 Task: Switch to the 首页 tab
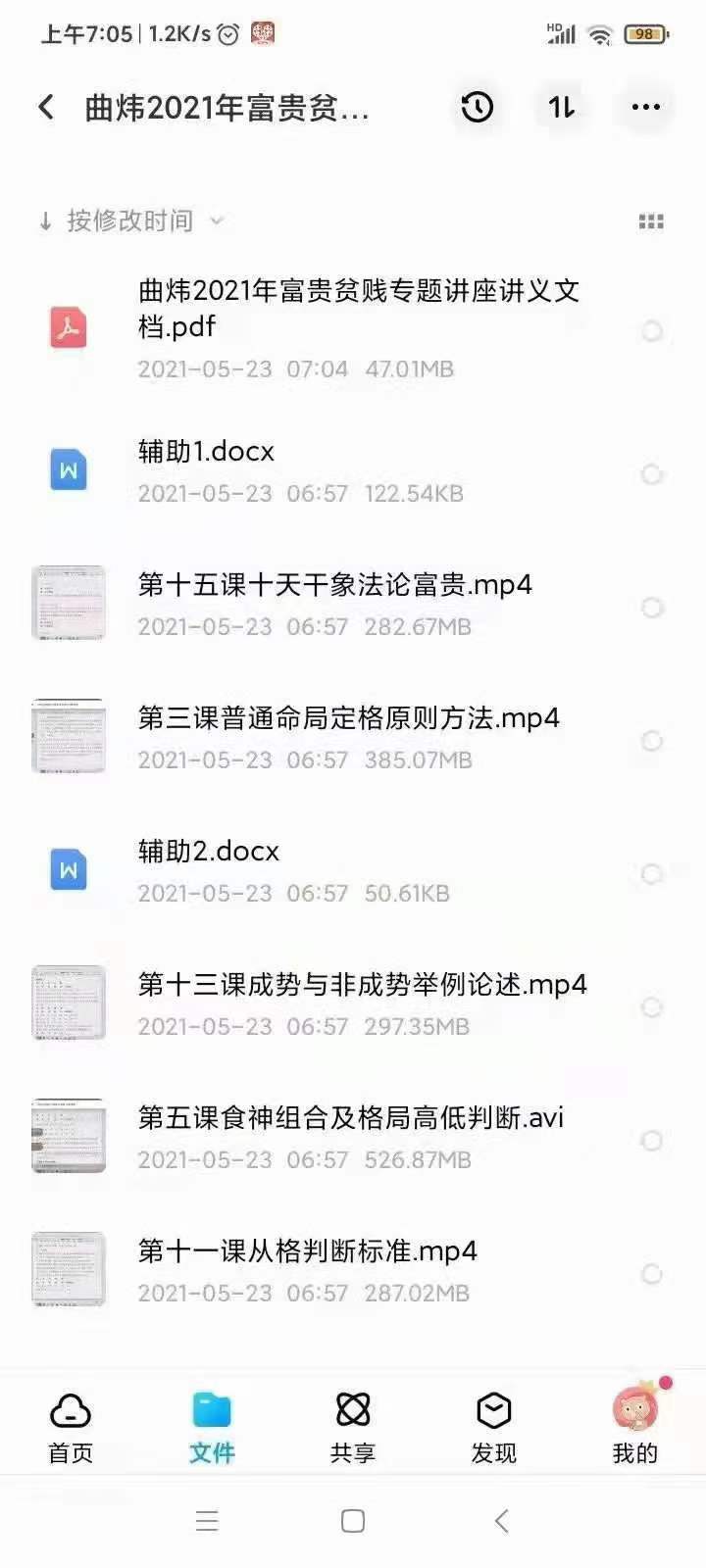[71, 1428]
